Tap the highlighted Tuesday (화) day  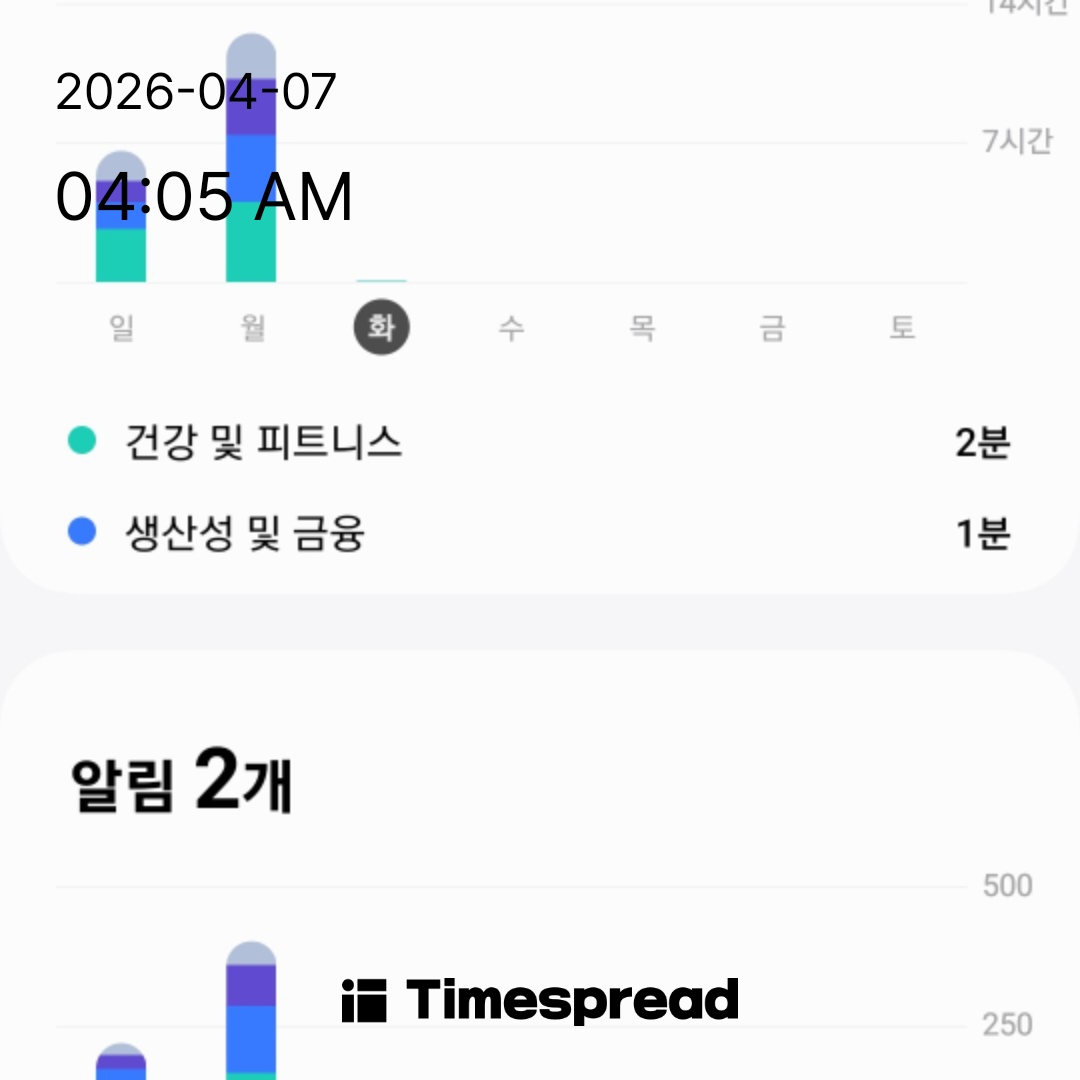tap(382, 328)
